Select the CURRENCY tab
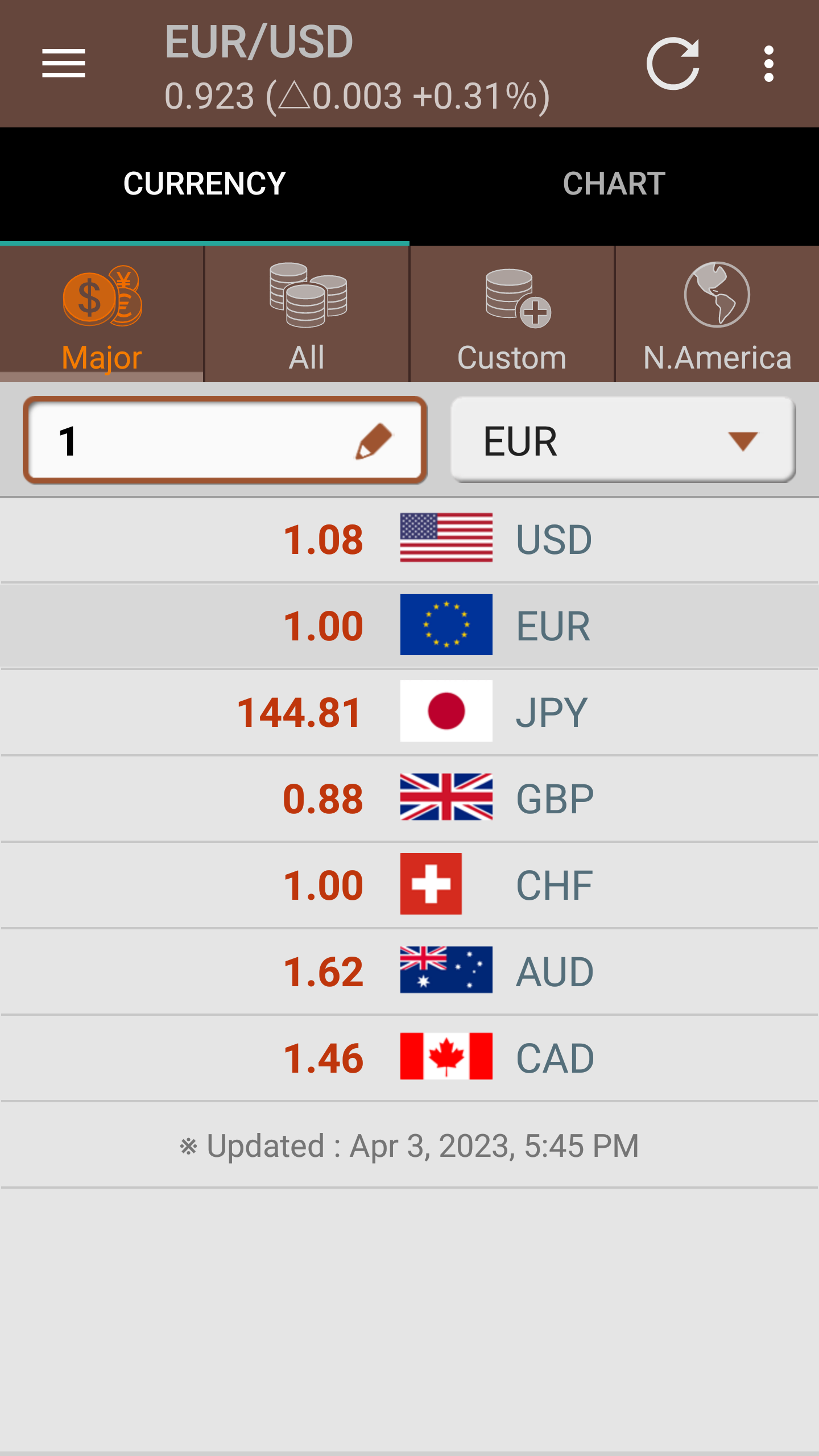 [x=204, y=184]
